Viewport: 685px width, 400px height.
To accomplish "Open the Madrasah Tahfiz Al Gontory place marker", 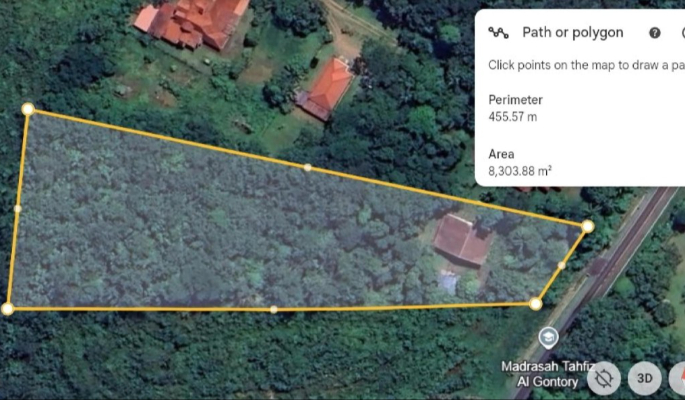I will coord(547,338).
